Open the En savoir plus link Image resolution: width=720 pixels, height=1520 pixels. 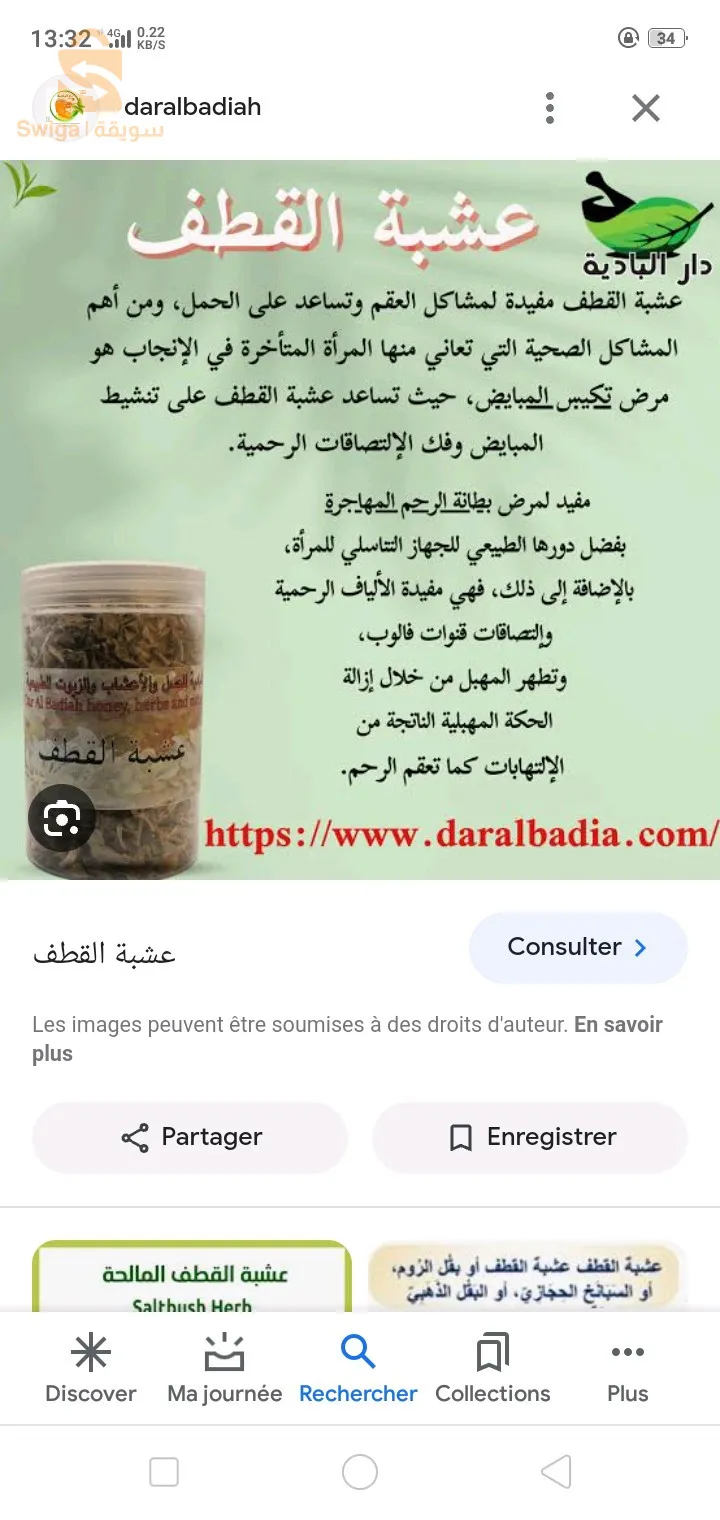[x=617, y=1025]
